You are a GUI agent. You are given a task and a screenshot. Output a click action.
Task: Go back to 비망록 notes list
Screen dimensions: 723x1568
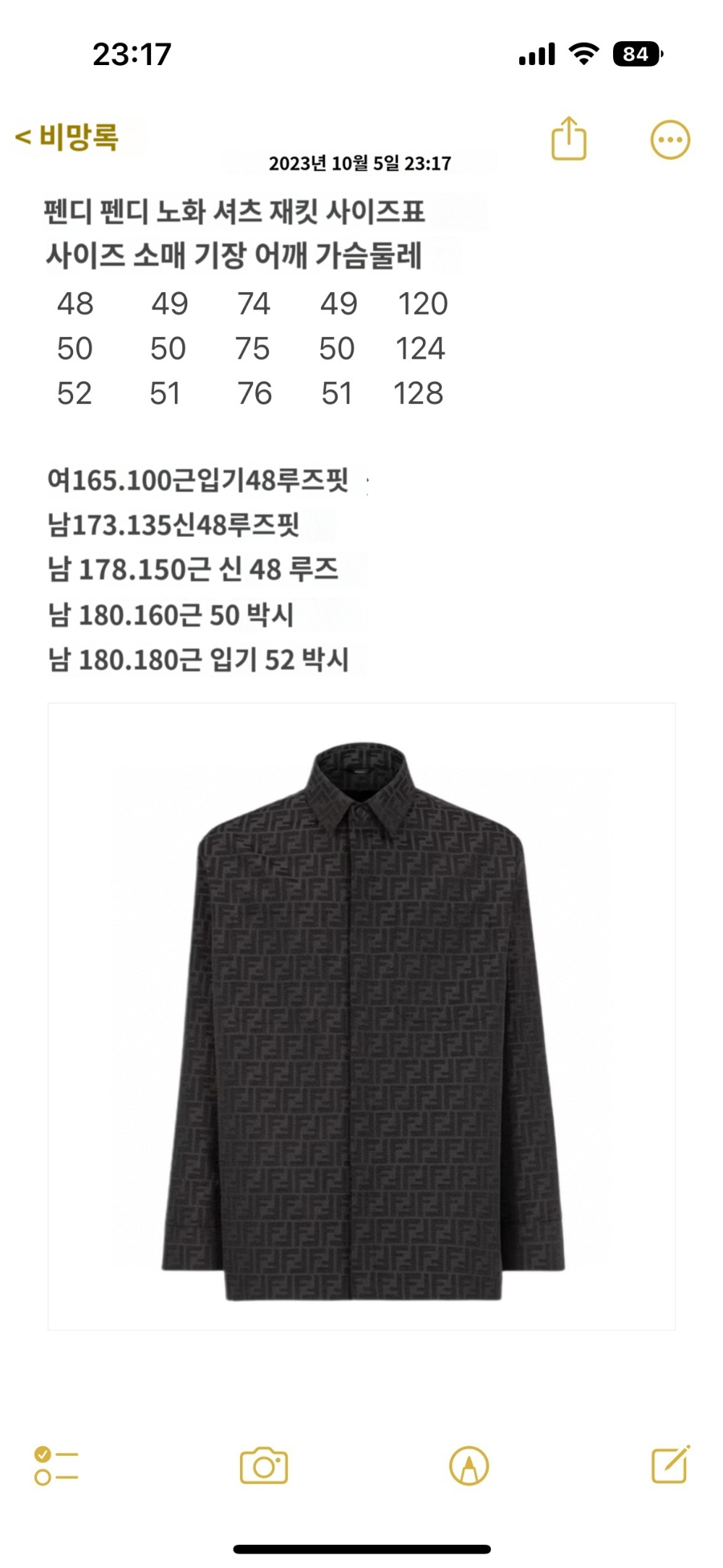click(x=67, y=137)
